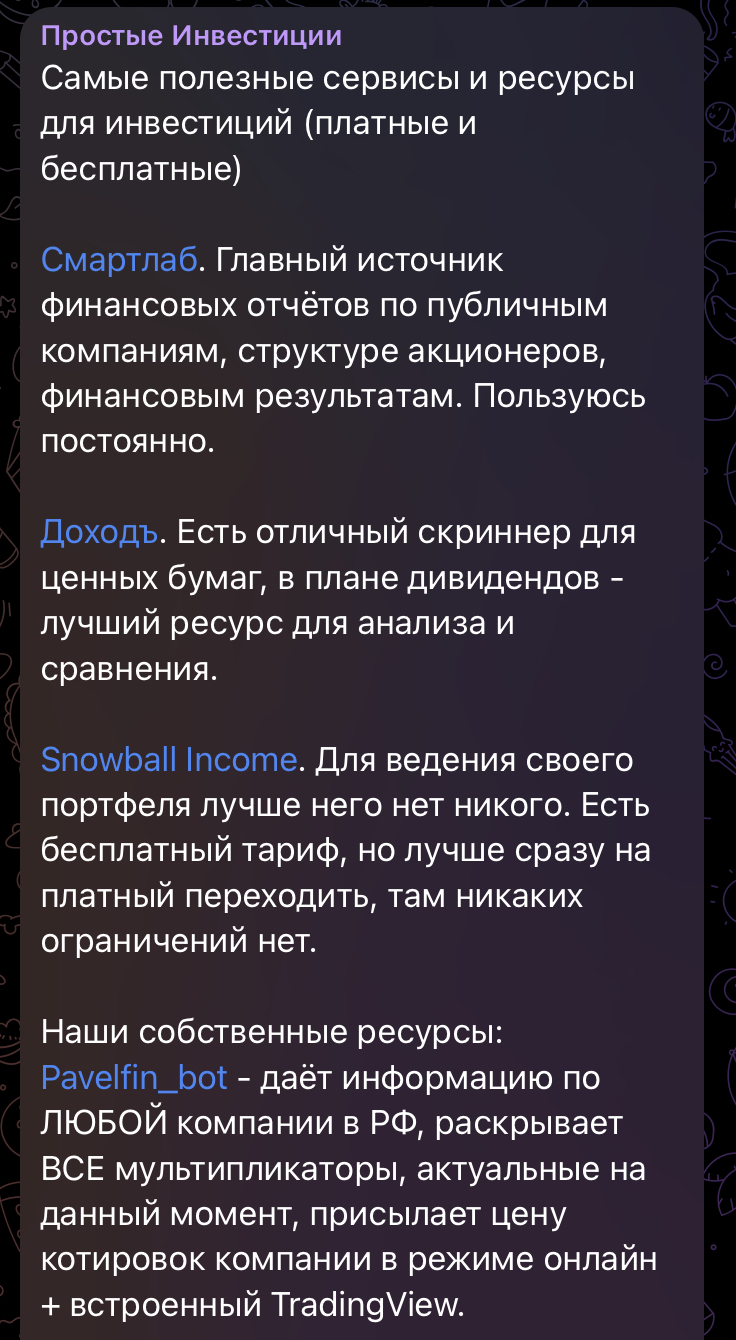Open the Простые Инвестиции channel name
Viewport: 736px width, 1340px height.
point(191,36)
